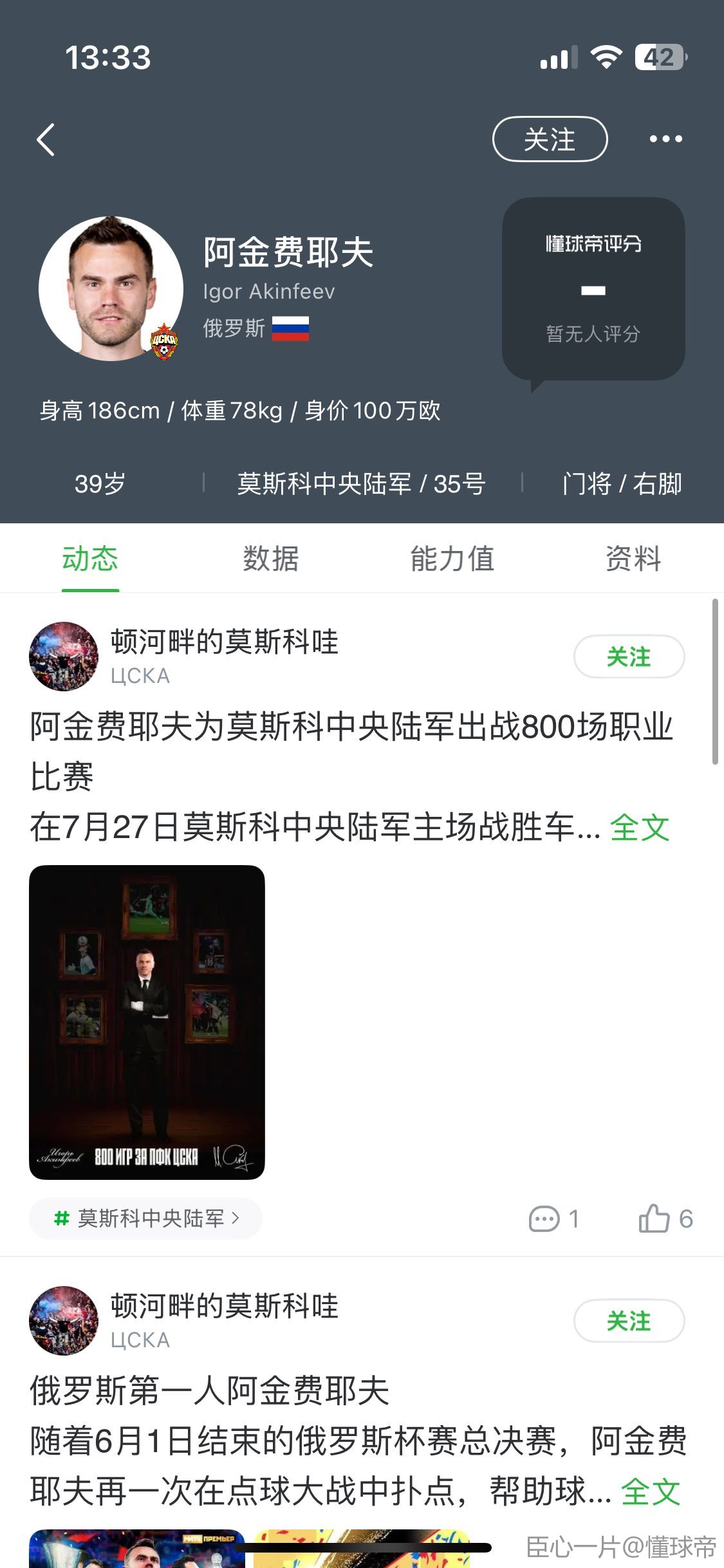
Task: Like the 800场职业比赛 post
Action: point(665,1218)
